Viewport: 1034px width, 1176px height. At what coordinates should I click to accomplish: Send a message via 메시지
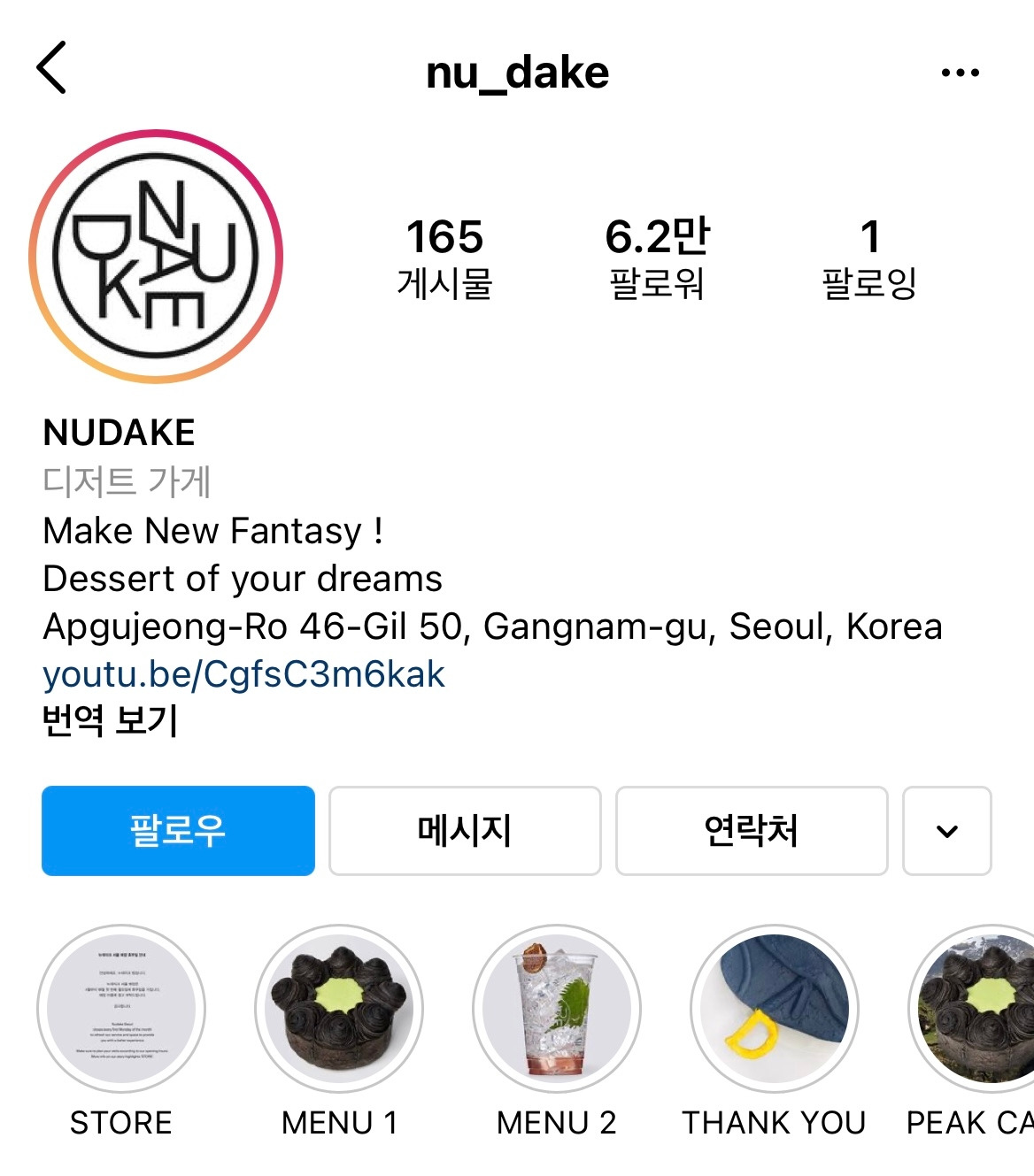tap(465, 831)
